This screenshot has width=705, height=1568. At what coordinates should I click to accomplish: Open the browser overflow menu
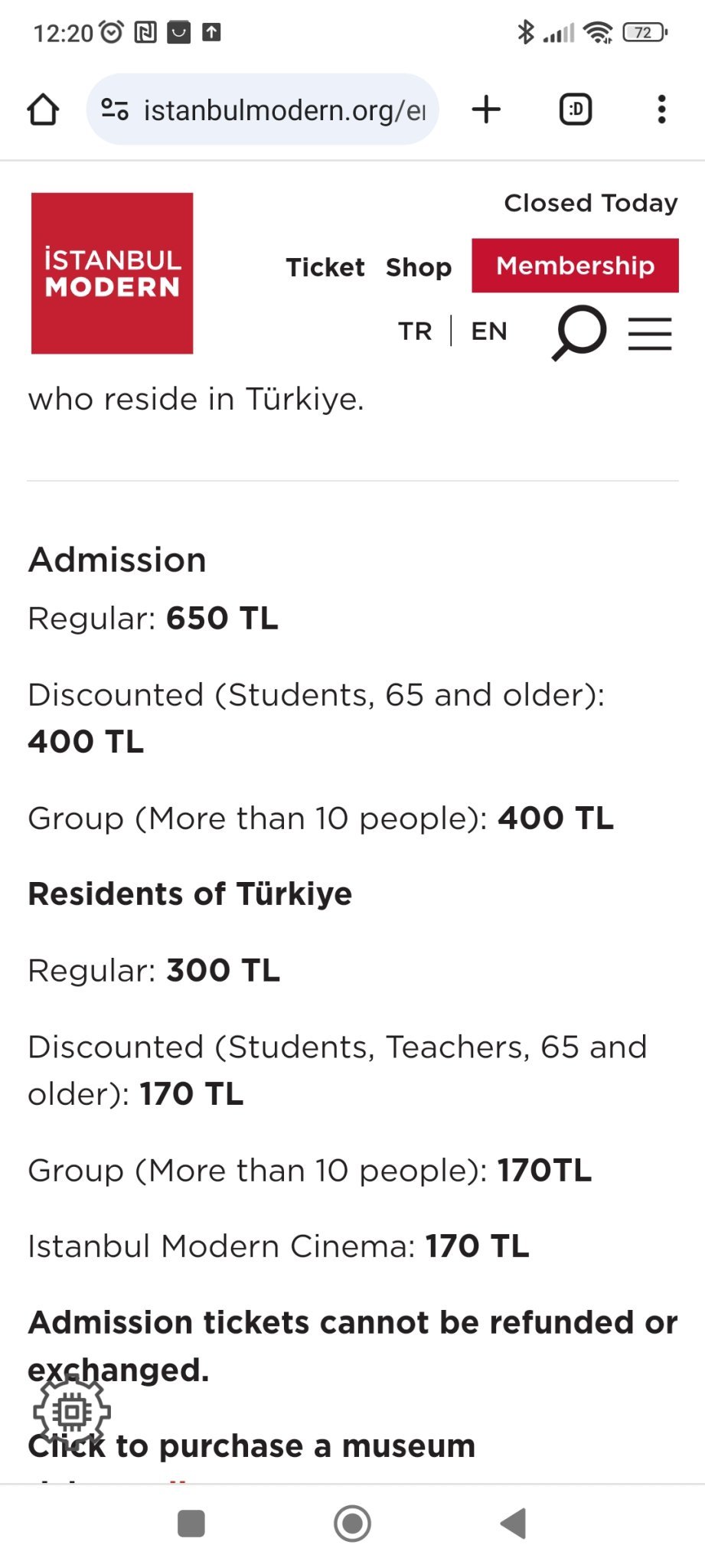661,109
